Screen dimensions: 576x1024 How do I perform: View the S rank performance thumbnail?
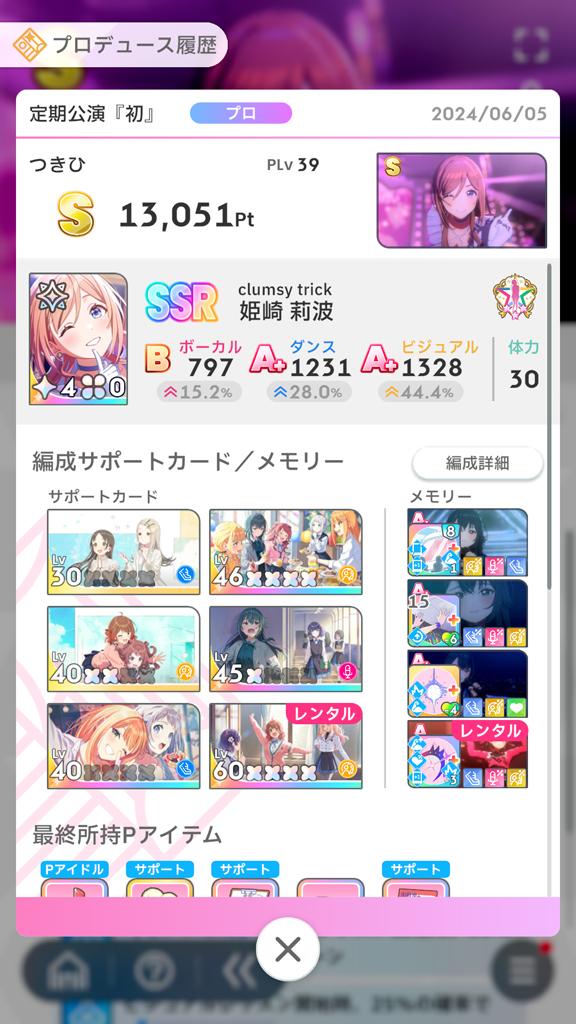[462, 200]
